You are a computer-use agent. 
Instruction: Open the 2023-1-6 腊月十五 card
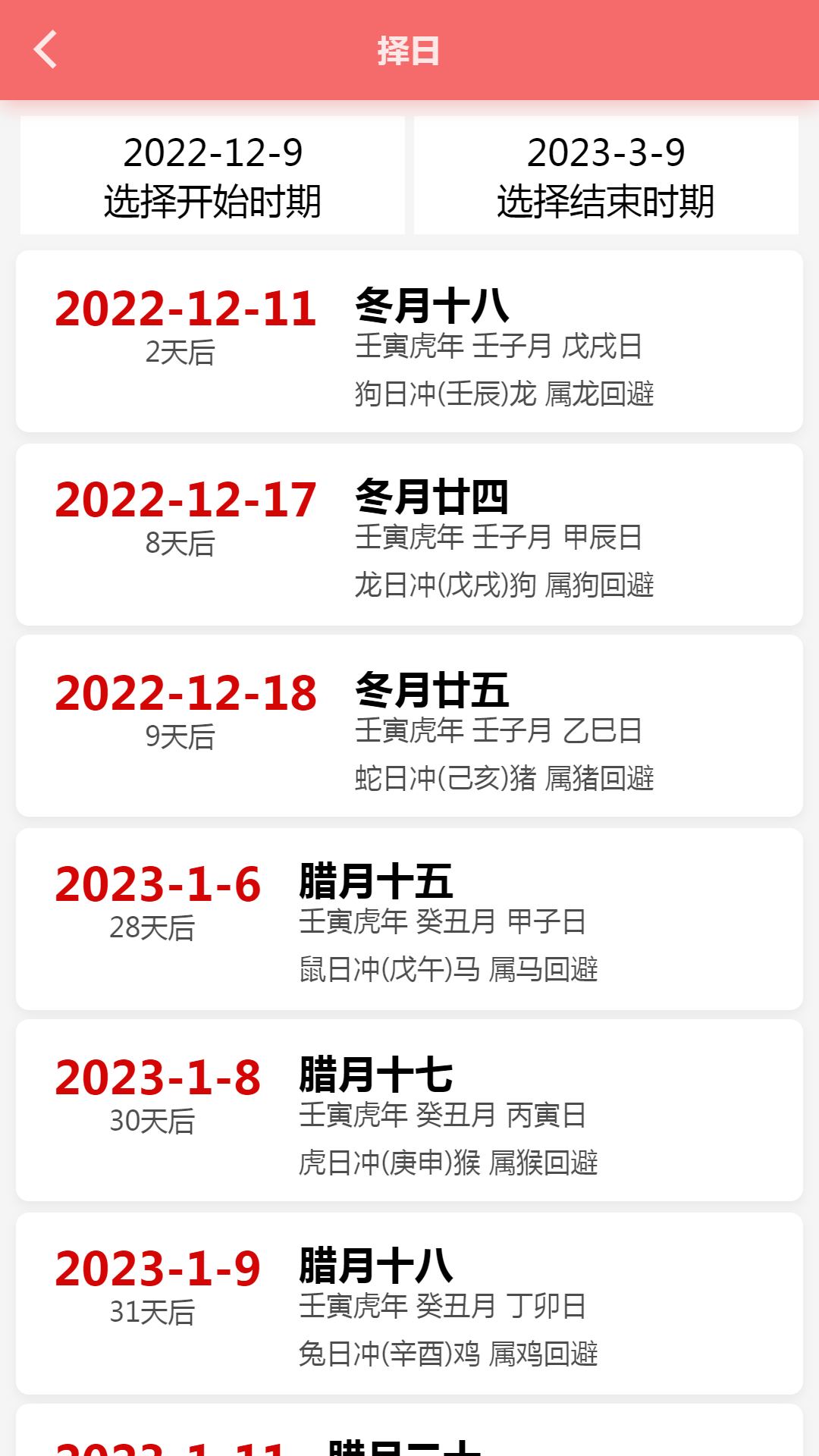point(409,919)
